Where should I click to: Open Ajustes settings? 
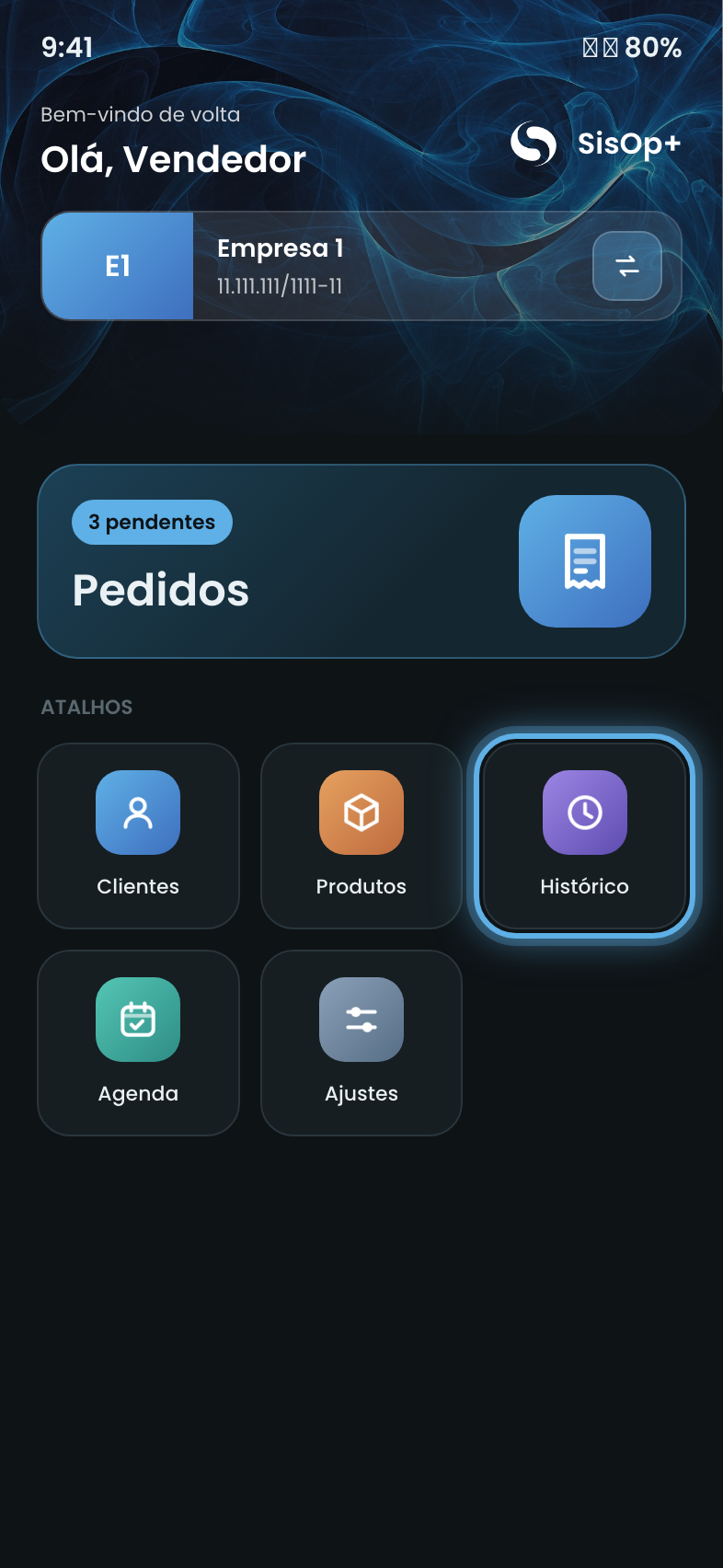(x=361, y=1043)
